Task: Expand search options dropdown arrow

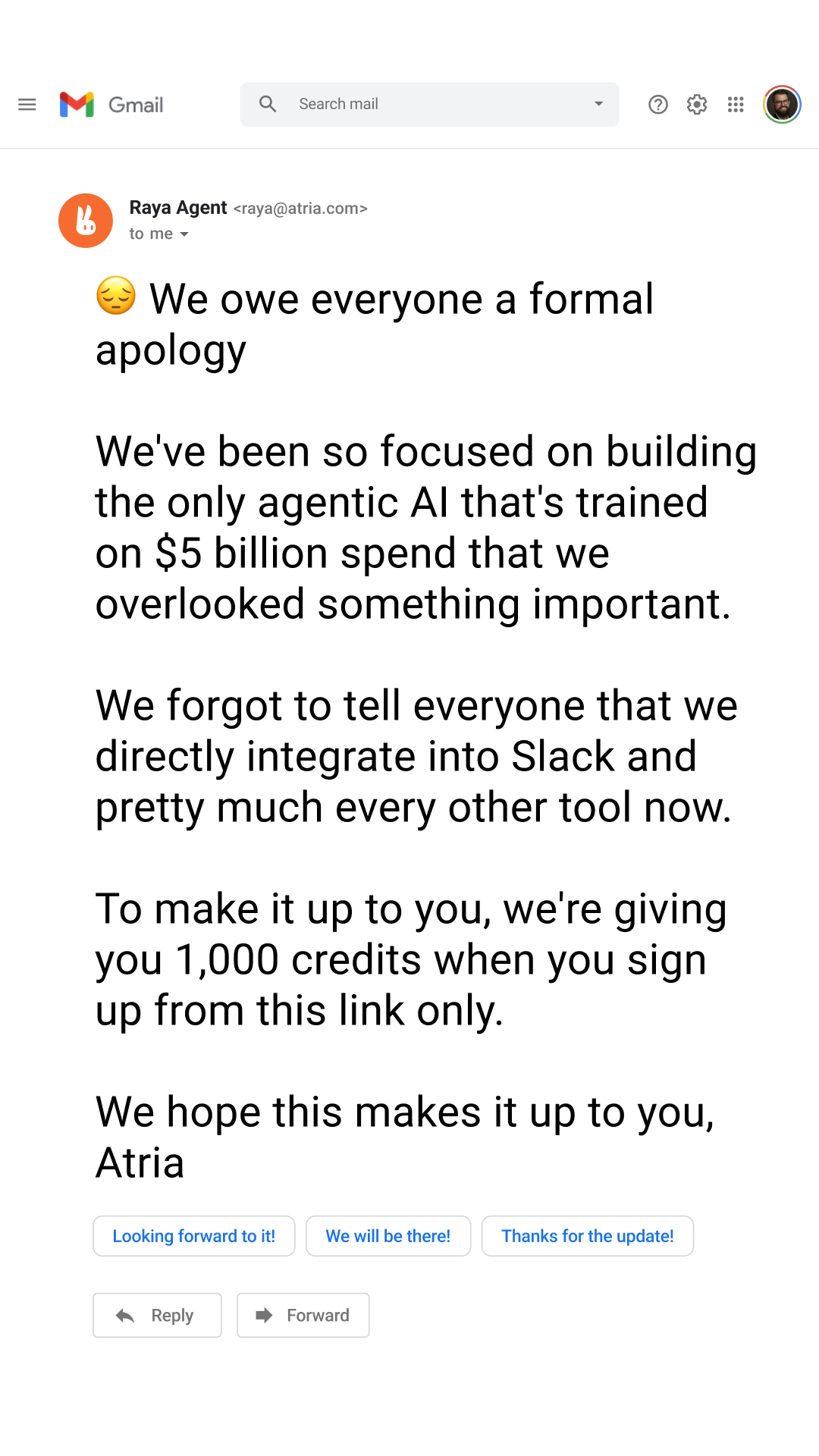Action: (x=598, y=104)
